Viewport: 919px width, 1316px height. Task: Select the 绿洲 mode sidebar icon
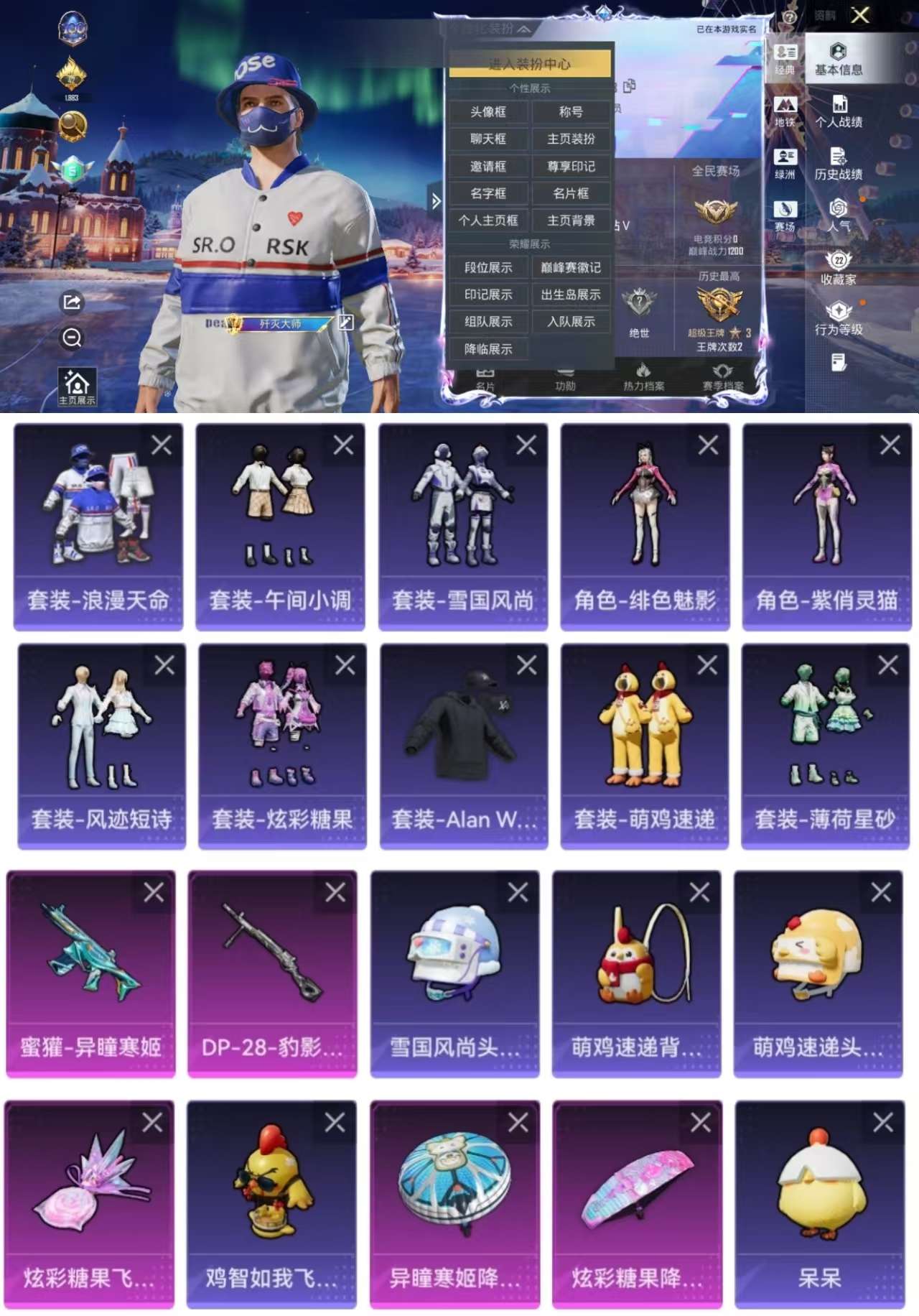click(785, 162)
